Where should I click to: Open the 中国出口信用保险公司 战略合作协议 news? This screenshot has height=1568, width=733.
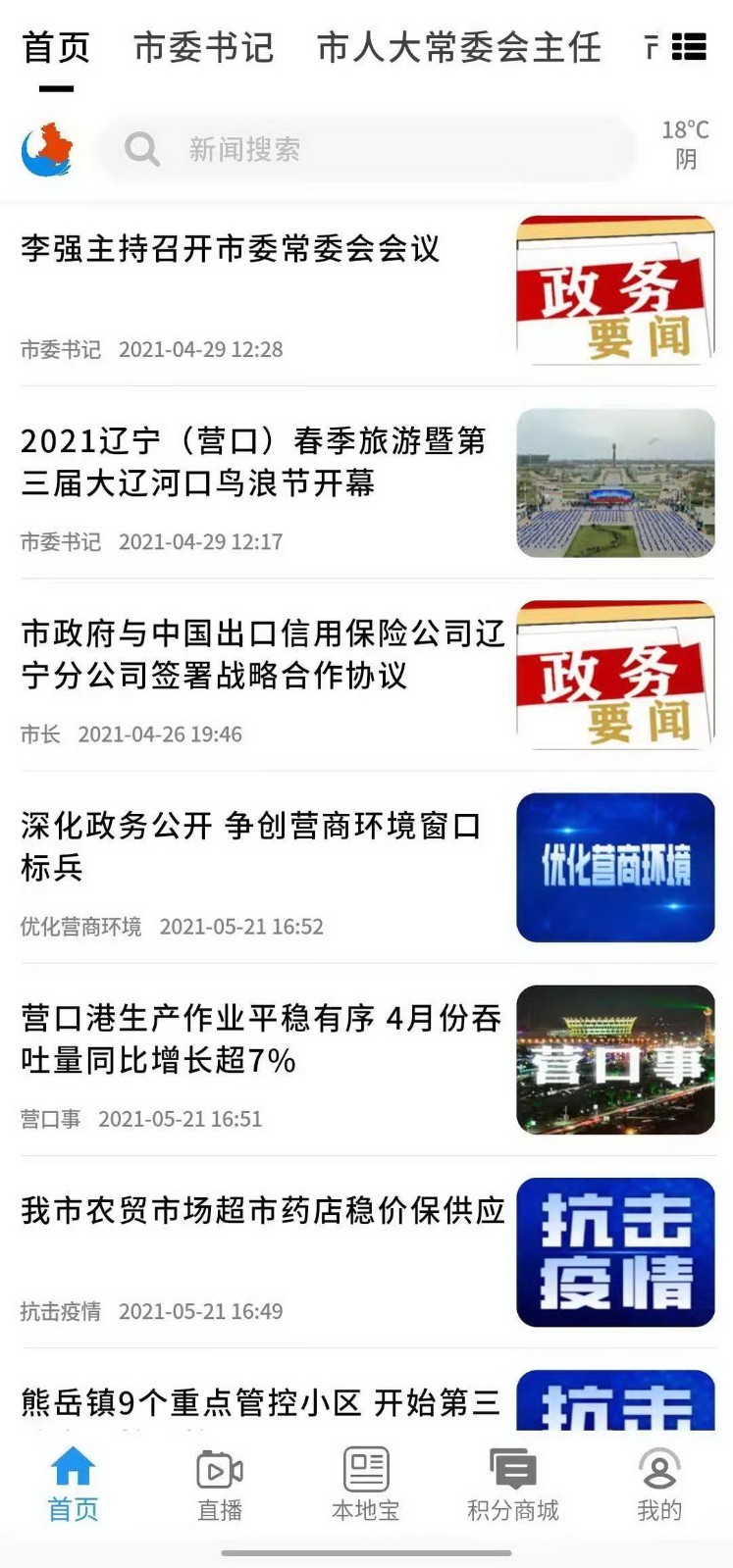262,654
